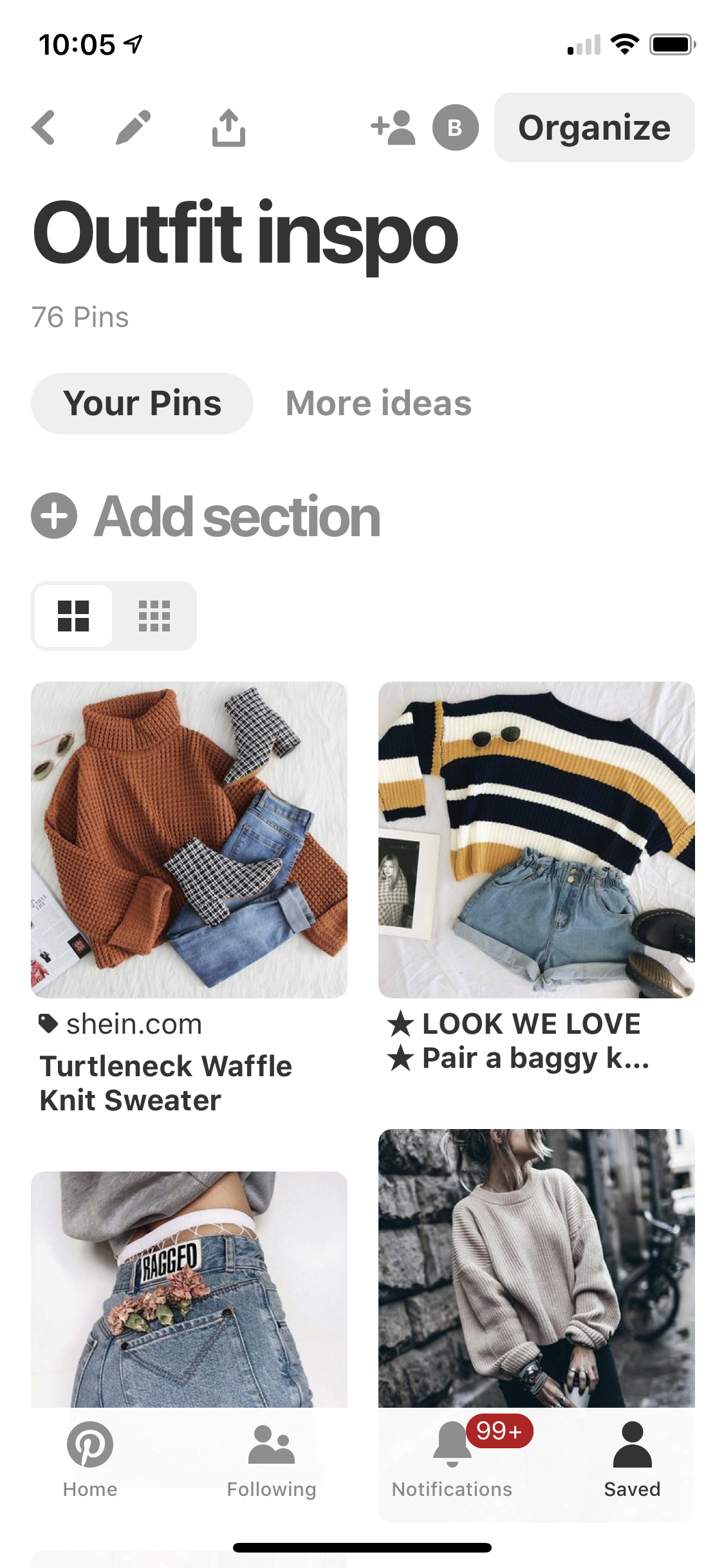
Task: Add a new section to board
Action: pos(206,516)
